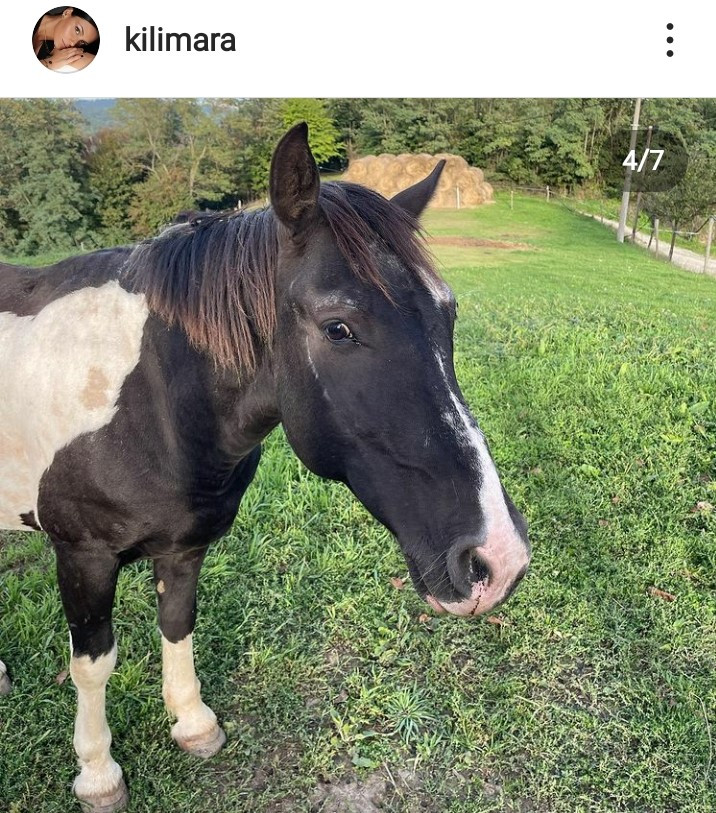Open the post's three-dot overflow menu
The width and height of the screenshot is (716, 813).
coord(669,40)
